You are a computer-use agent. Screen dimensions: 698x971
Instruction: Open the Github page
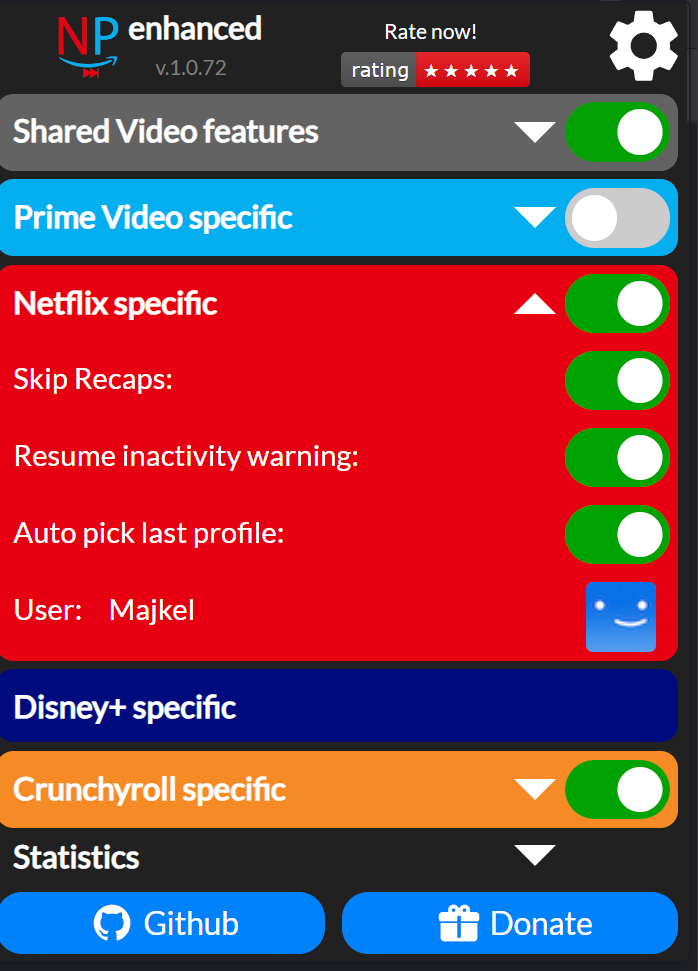tap(163, 923)
